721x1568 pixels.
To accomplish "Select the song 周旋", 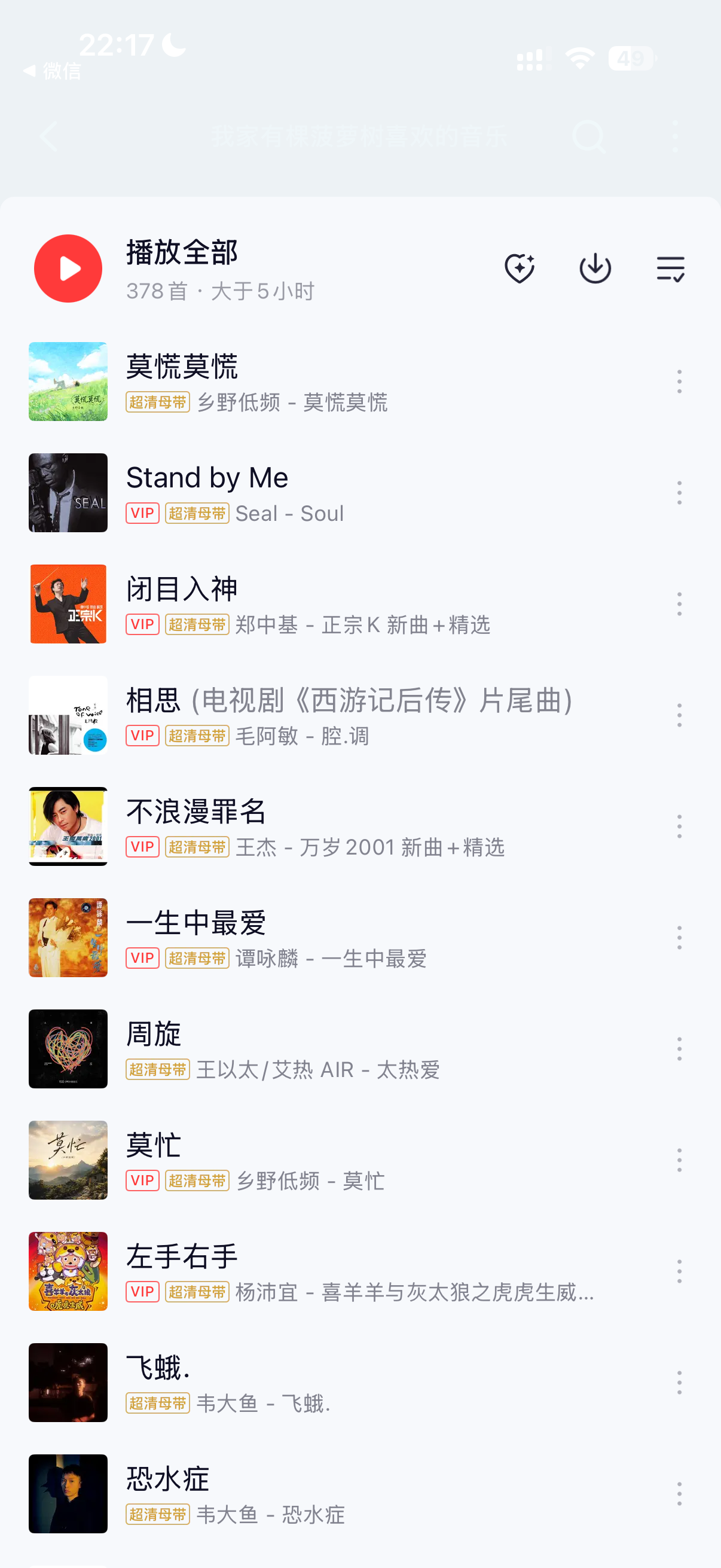I will coord(341,1050).
